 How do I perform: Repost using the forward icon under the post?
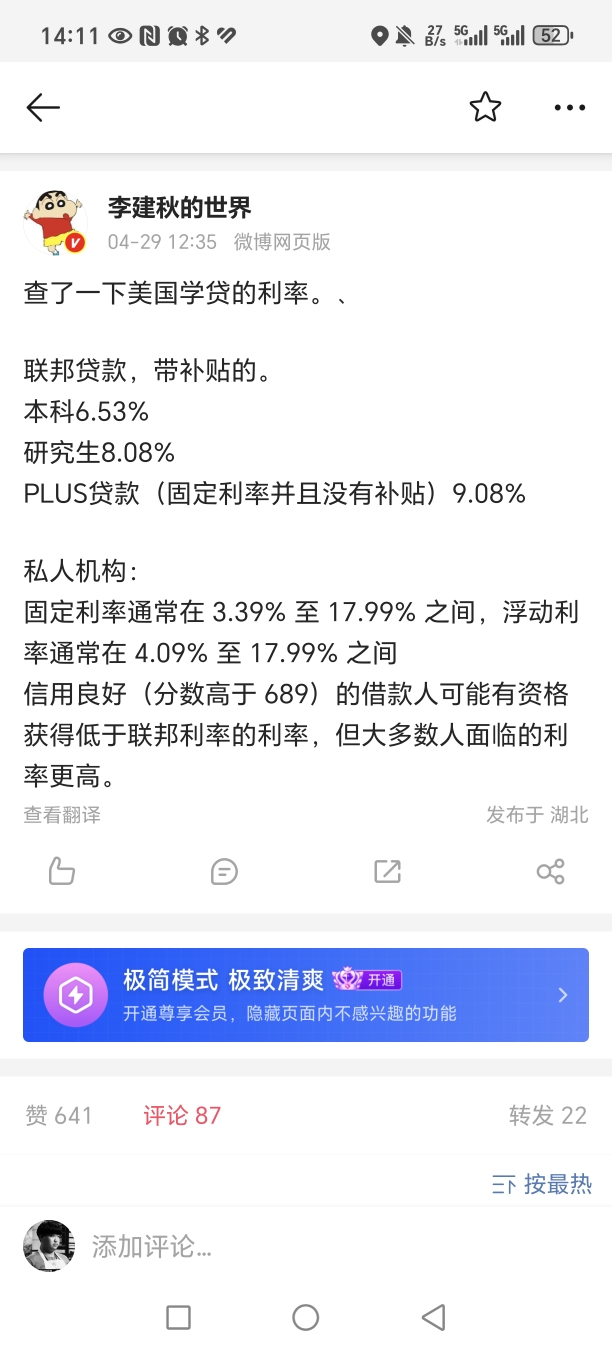coord(387,871)
